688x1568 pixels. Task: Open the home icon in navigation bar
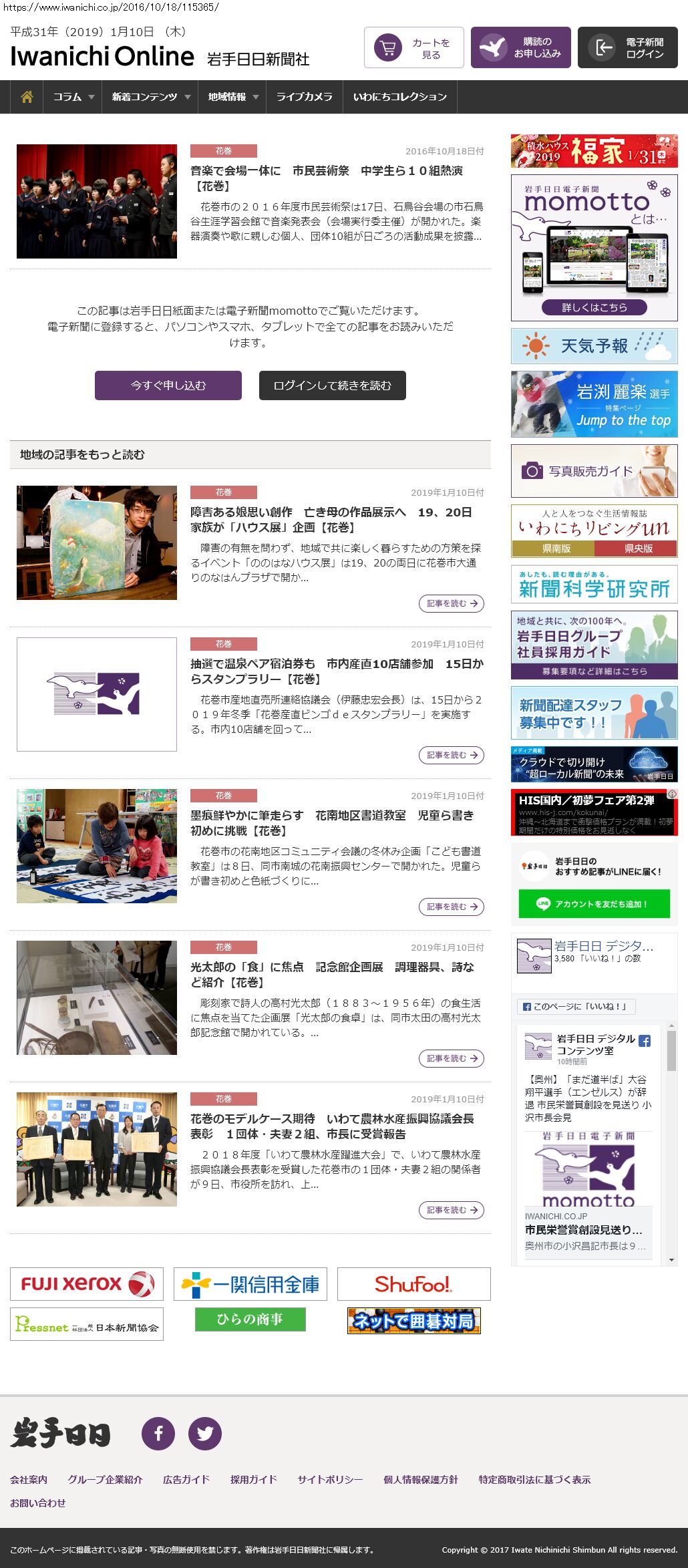pyautogui.click(x=27, y=97)
